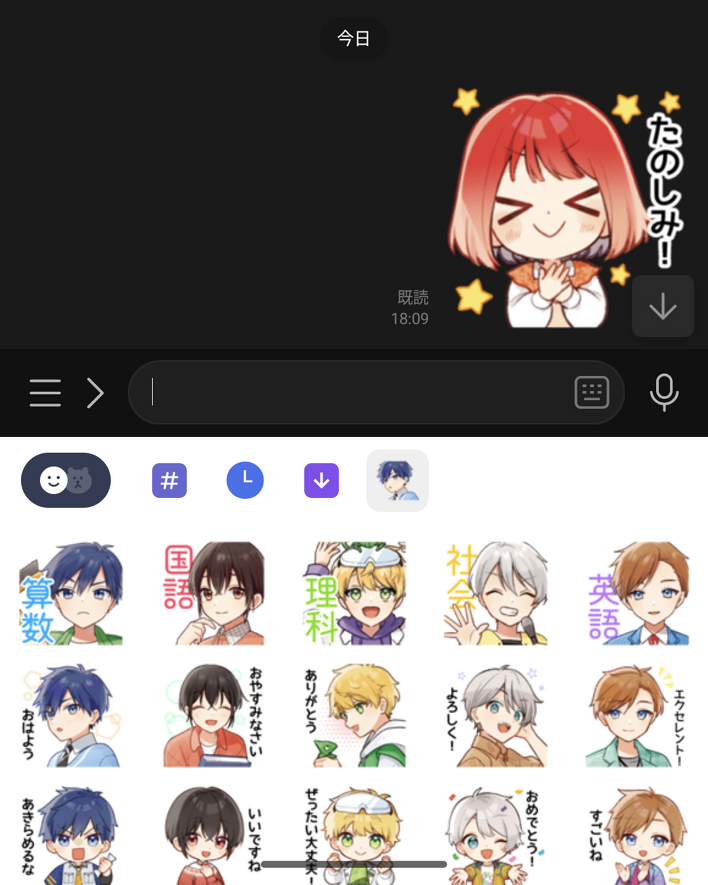Open the hashtag sticker suggestions tab

click(170, 481)
